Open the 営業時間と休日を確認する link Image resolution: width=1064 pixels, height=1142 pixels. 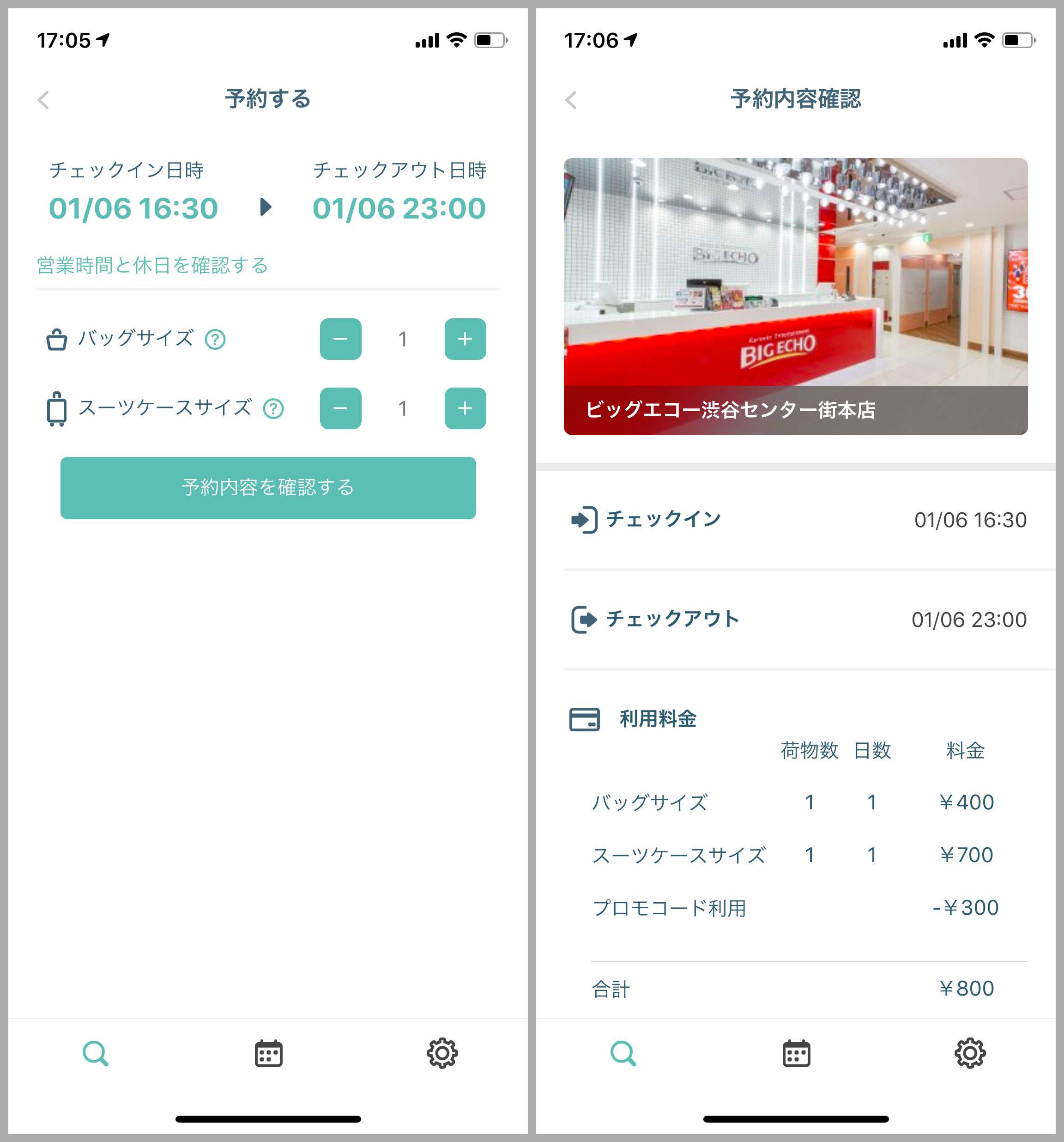click(x=152, y=265)
